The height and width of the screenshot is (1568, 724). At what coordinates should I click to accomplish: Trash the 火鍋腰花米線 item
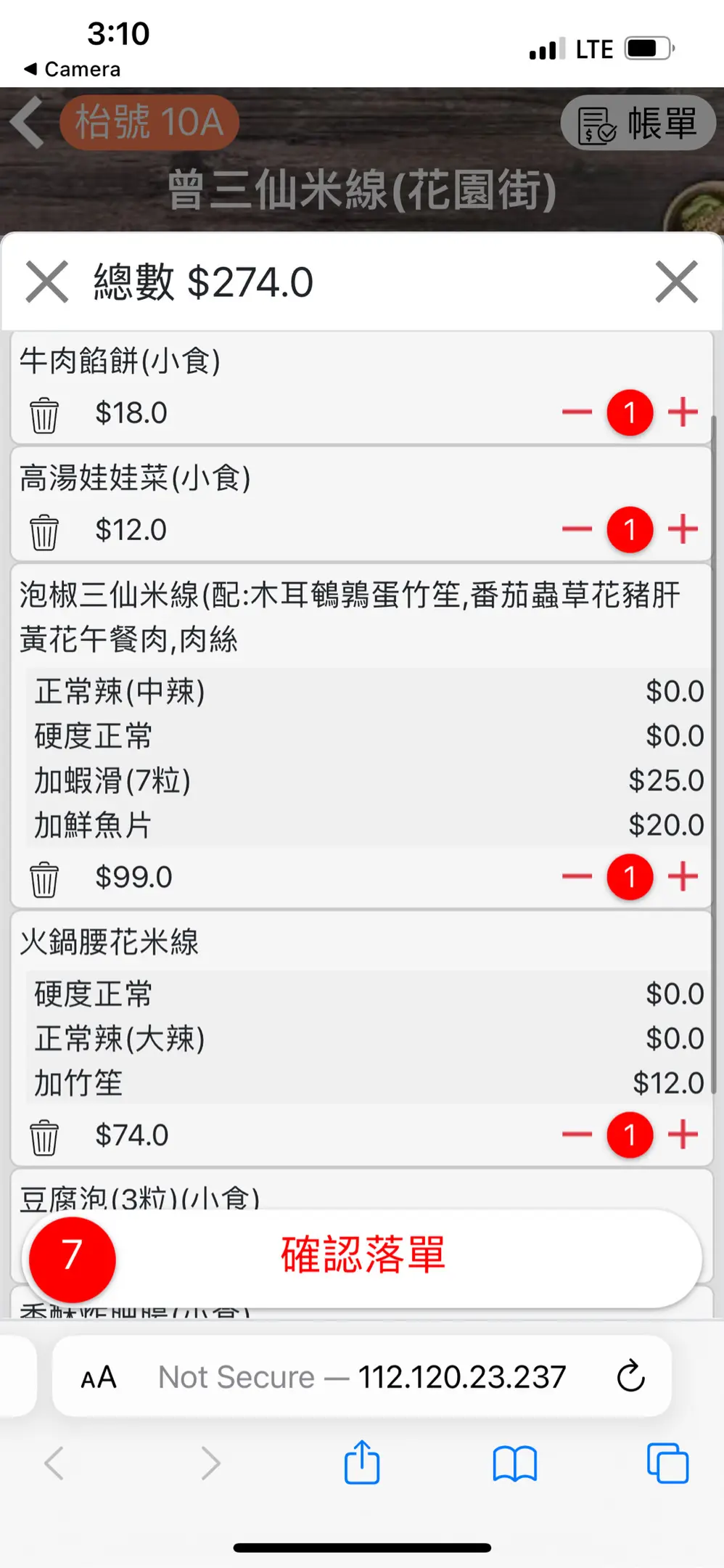44,1137
